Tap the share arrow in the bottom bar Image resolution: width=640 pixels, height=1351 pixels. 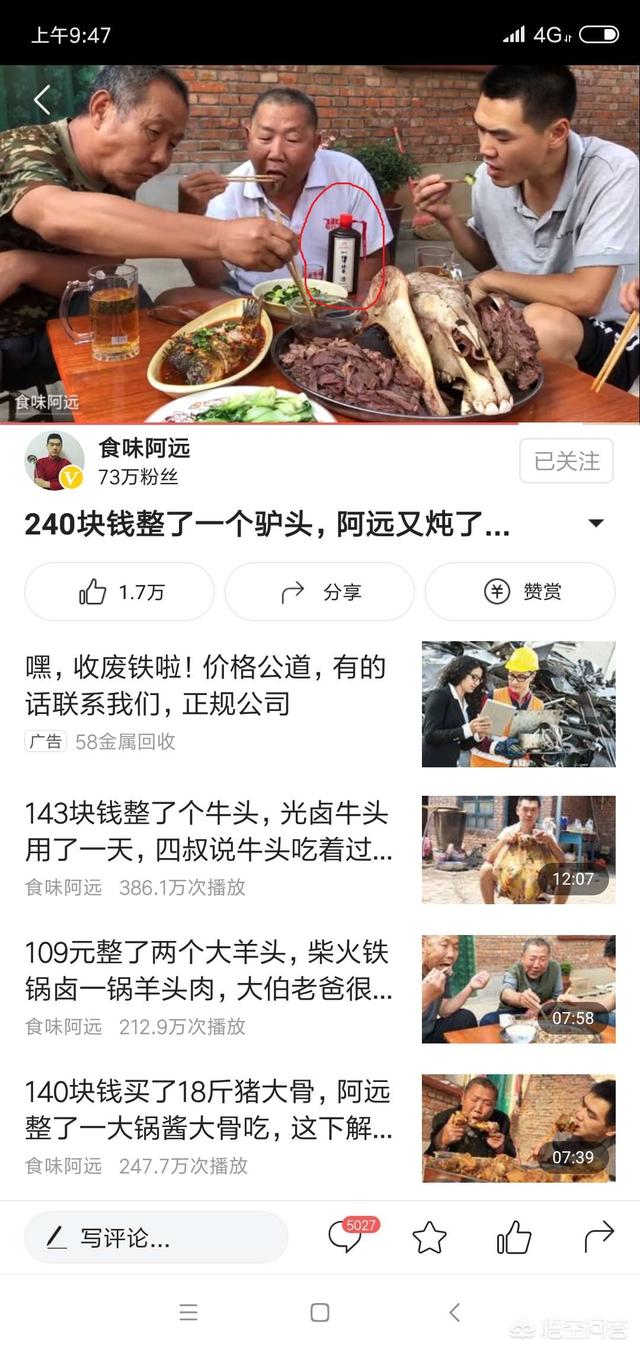598,1238
